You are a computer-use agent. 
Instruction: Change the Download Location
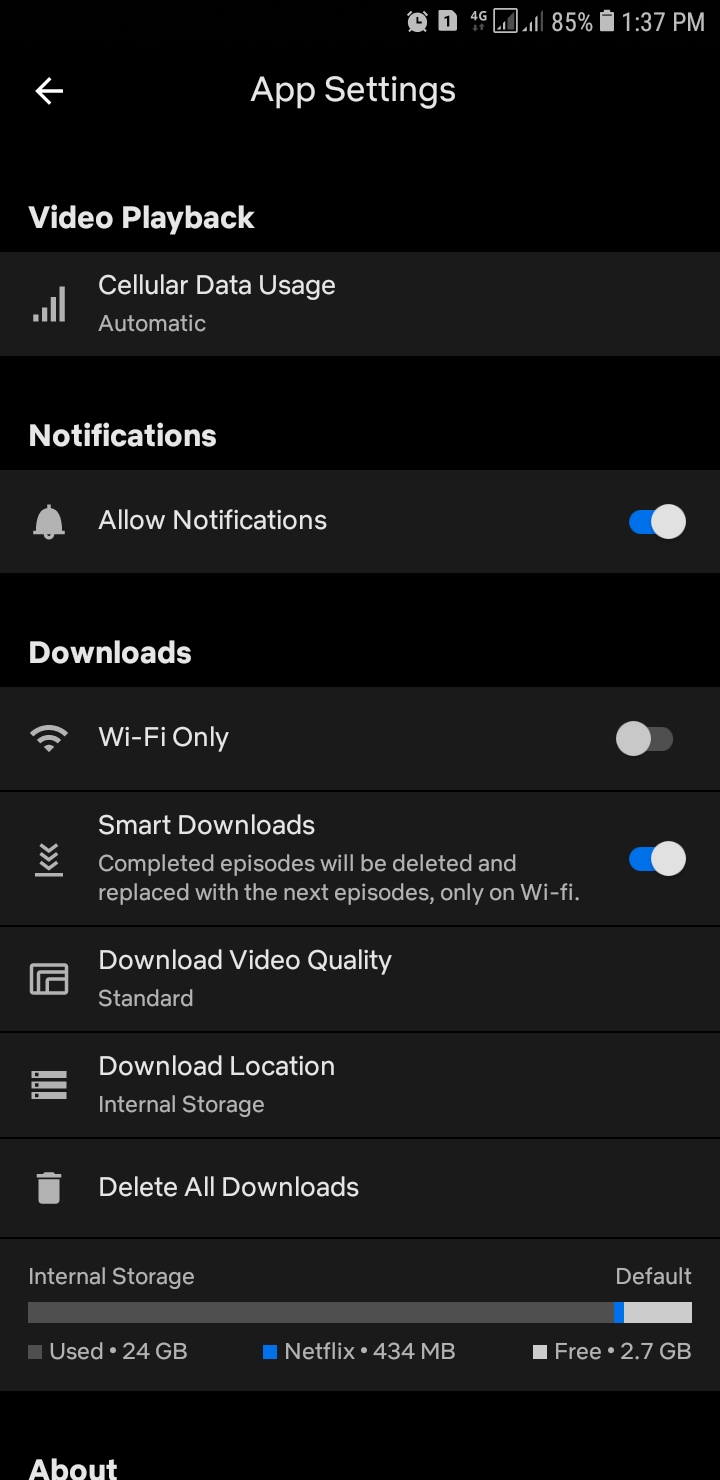pos(360,1084)
